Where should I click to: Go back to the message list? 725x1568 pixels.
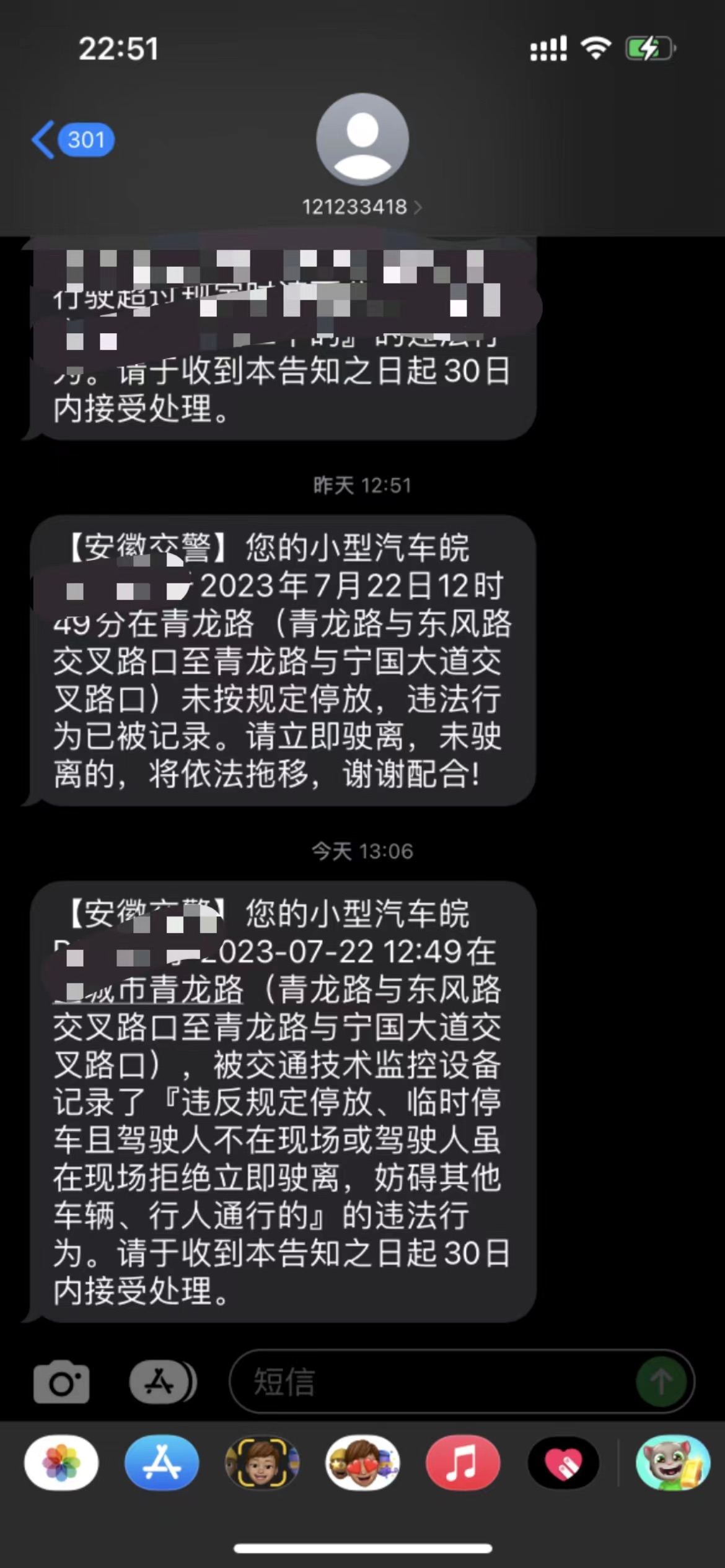point(71,141)
